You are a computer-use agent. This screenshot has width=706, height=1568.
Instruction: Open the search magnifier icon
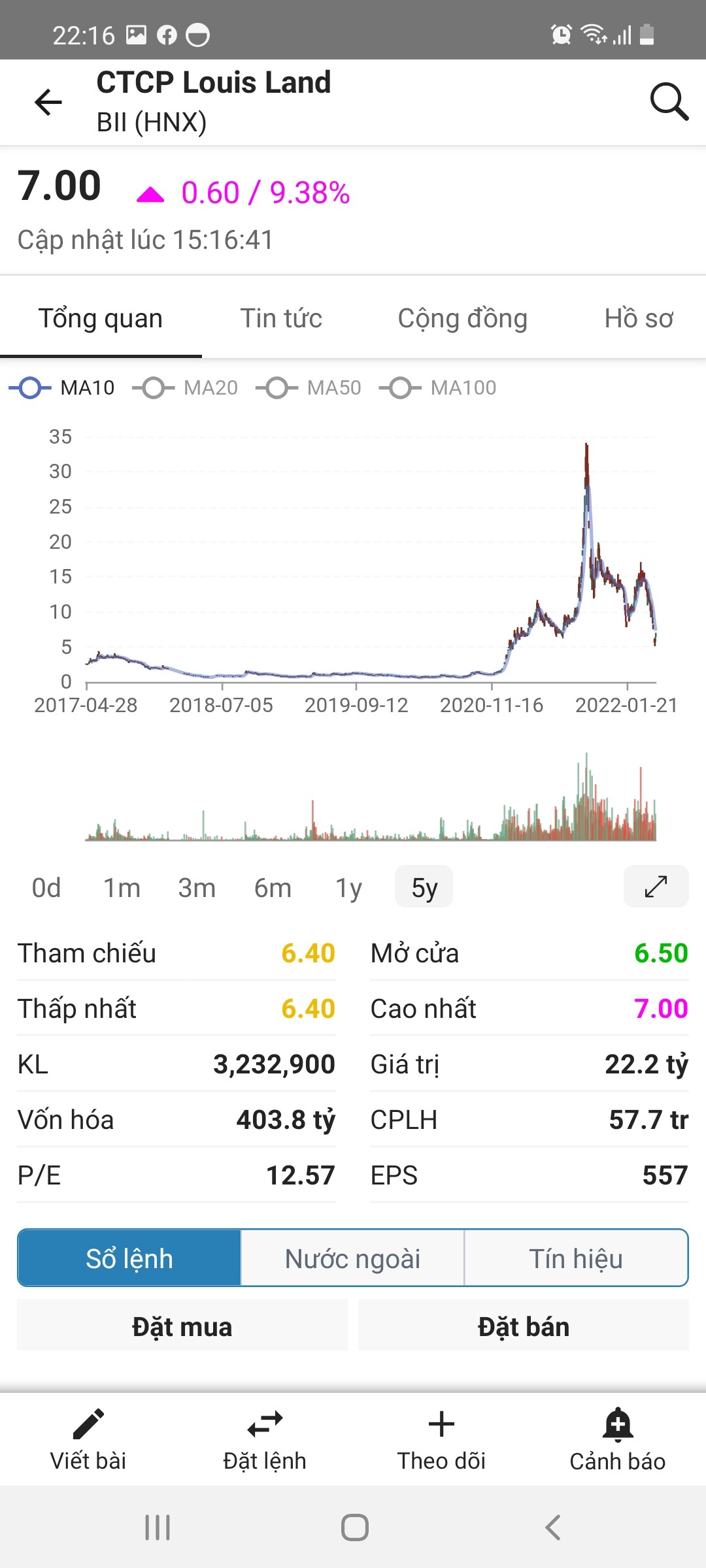[669, 102]
